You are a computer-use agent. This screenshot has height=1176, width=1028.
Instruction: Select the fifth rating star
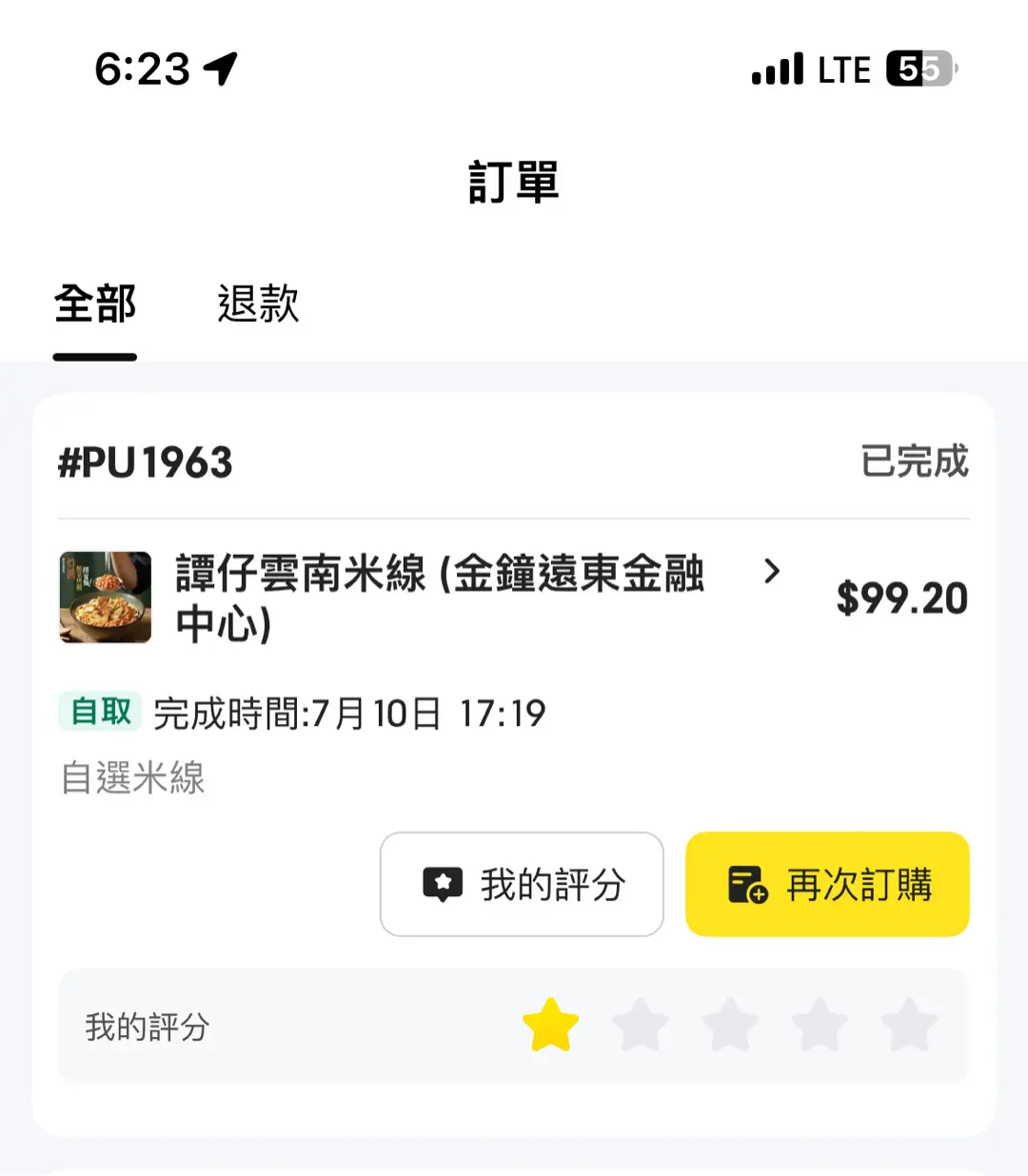pyautogui.click(x=909, y=1026)
